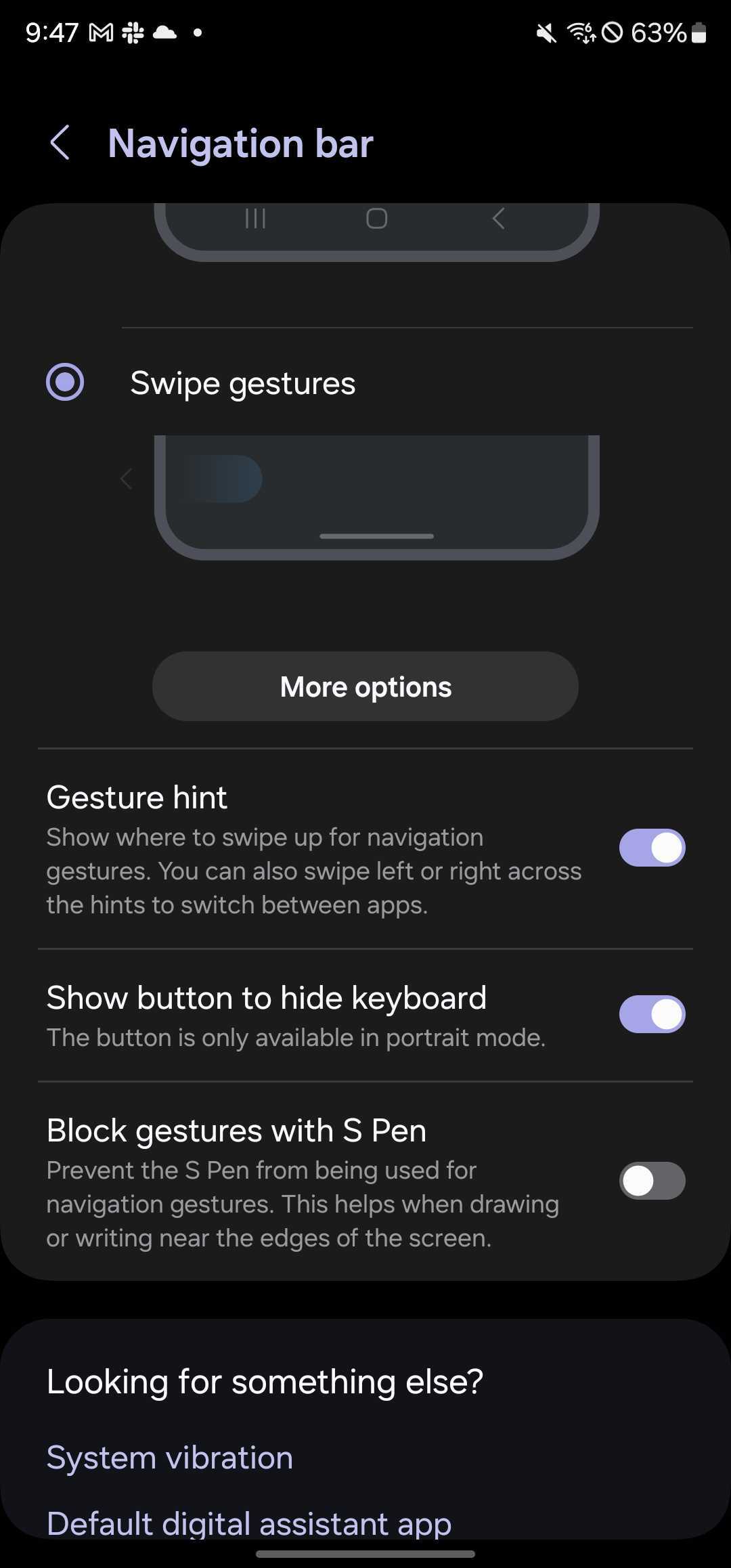Tap the battery indicator in the status bar
731x1568 pixels.
699,32
